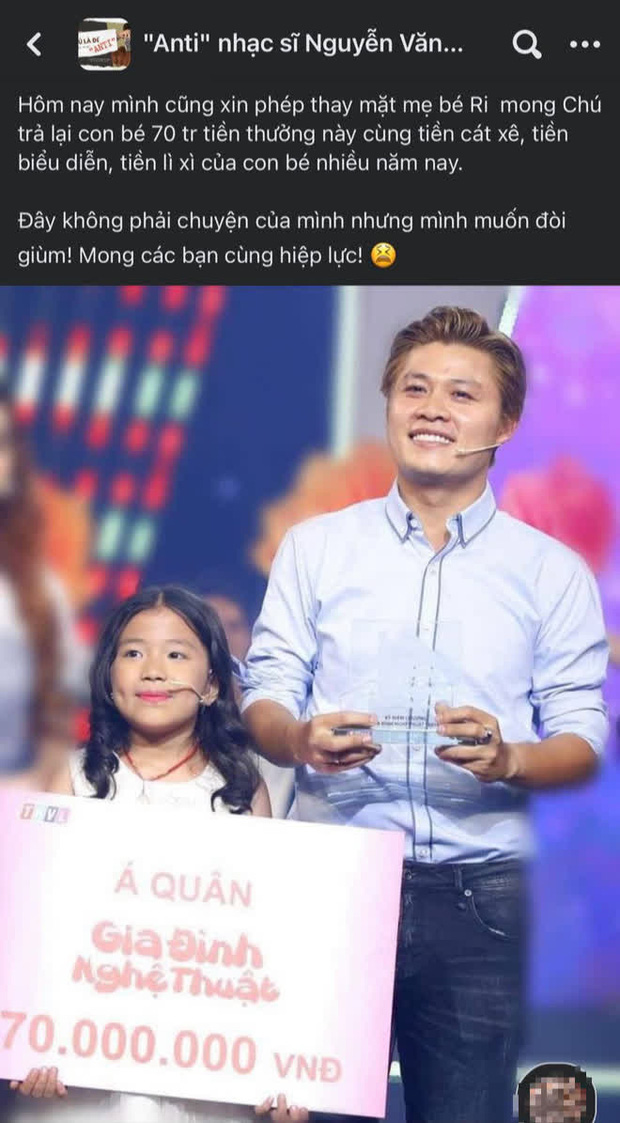Open the group's avatar image

pyautogui.click(x=104, y=44)
